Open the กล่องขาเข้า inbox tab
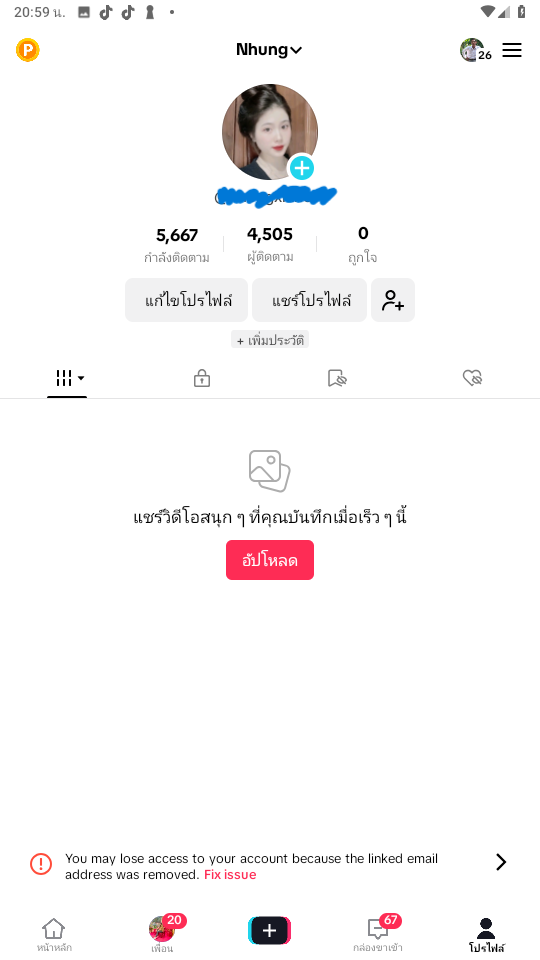540x960 pixels. click(x=378, y=935)
